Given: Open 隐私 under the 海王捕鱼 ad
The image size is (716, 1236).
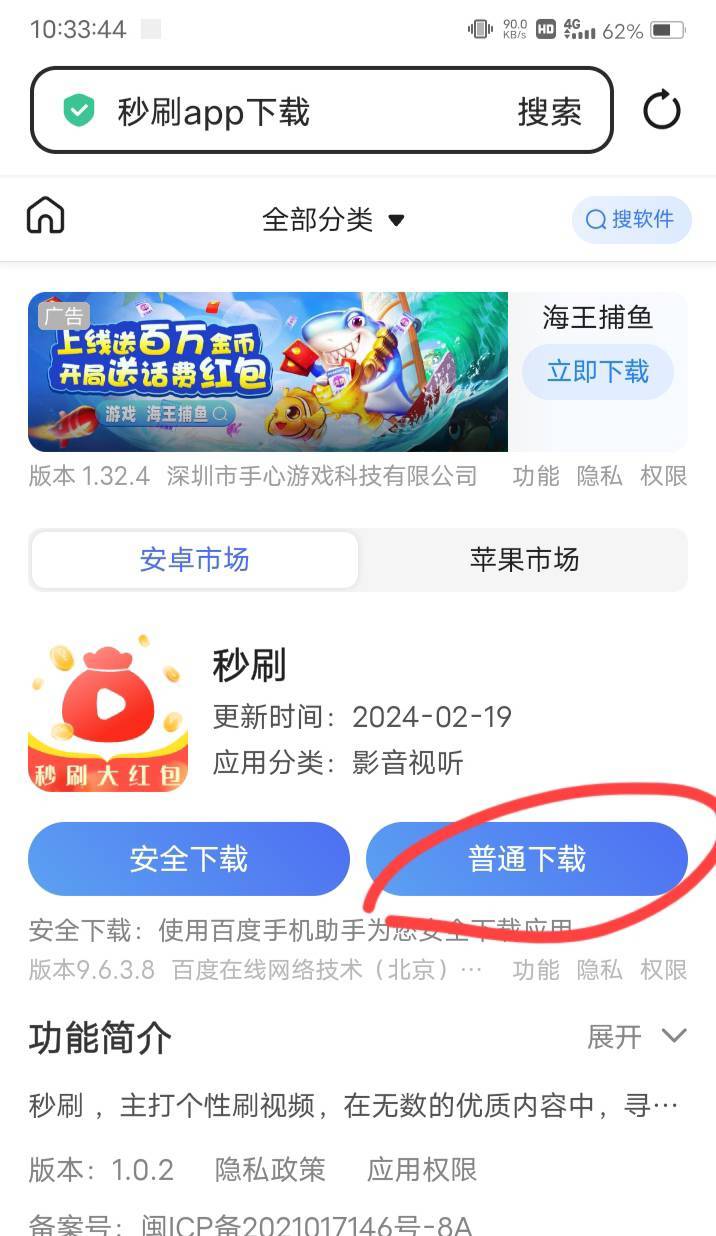Looking at the screenshot, I should pos(600,476).
